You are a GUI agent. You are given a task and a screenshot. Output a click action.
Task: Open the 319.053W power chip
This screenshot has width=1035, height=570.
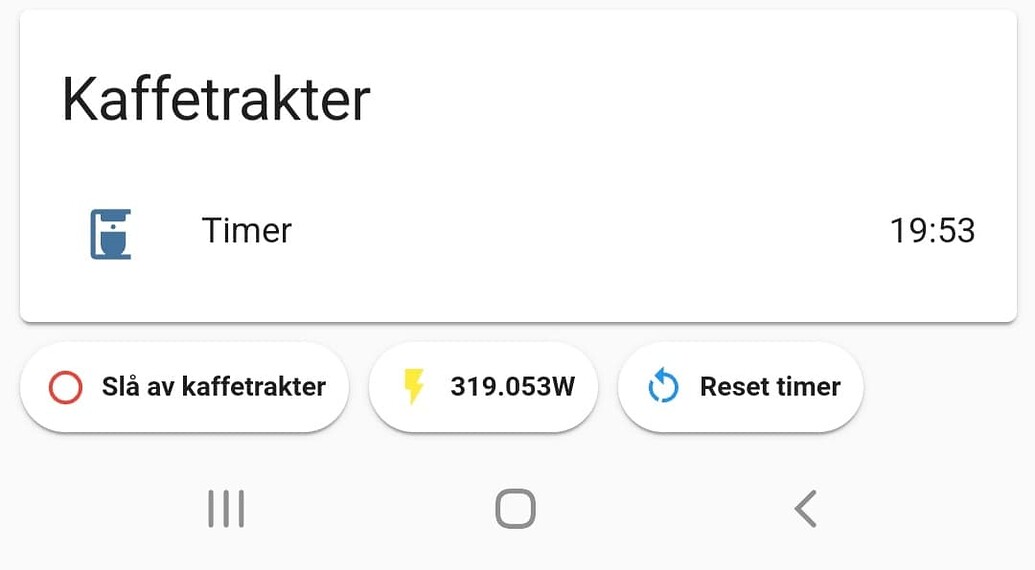pos(484,387)
